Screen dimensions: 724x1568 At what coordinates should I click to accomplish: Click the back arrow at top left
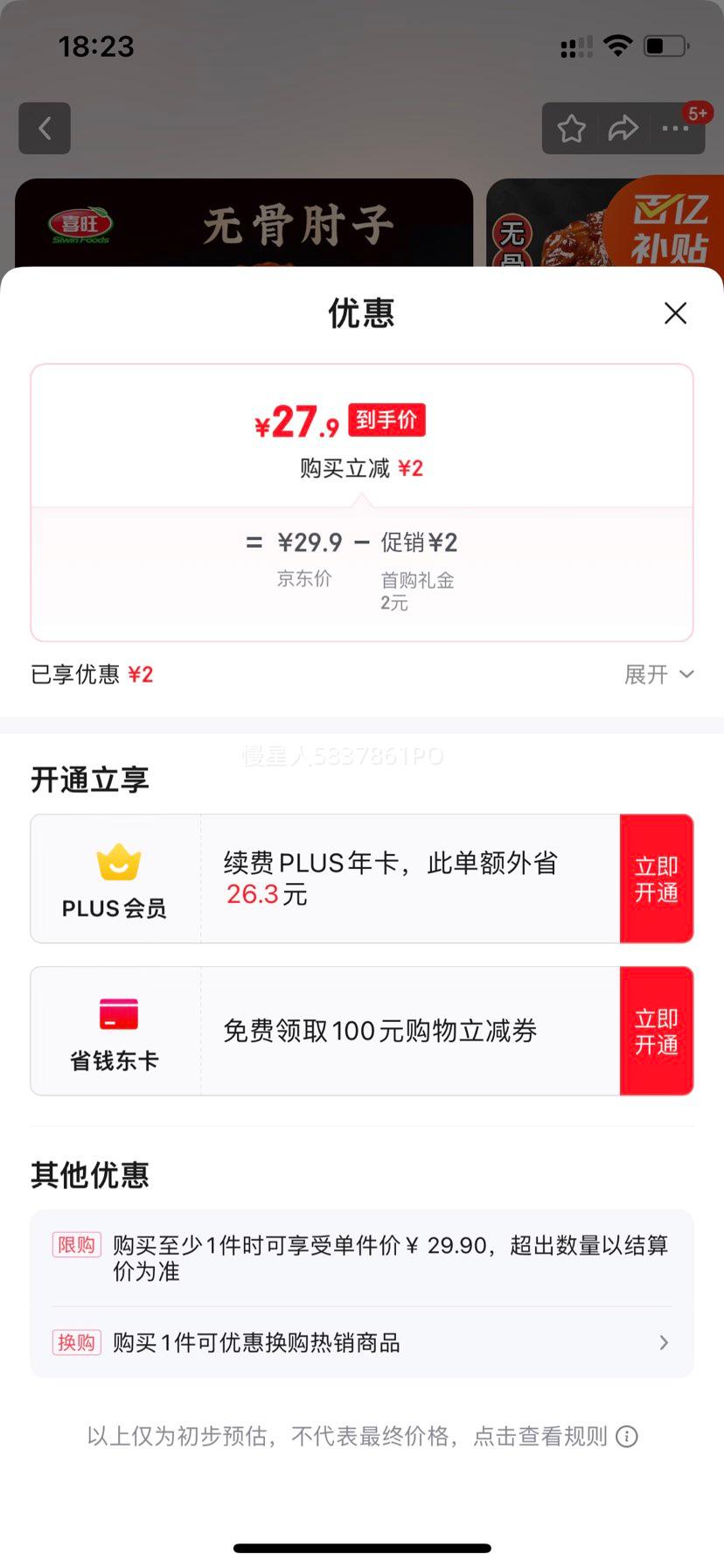45,128
